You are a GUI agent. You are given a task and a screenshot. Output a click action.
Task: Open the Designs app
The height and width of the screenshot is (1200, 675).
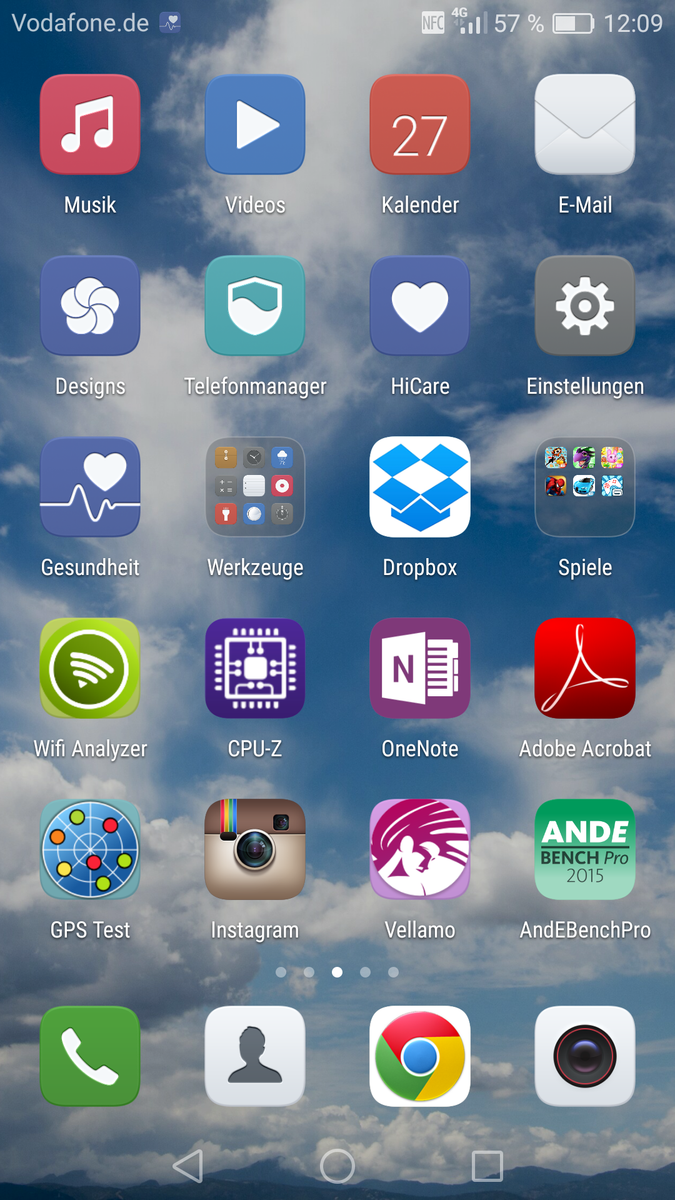tap(90, 306)
